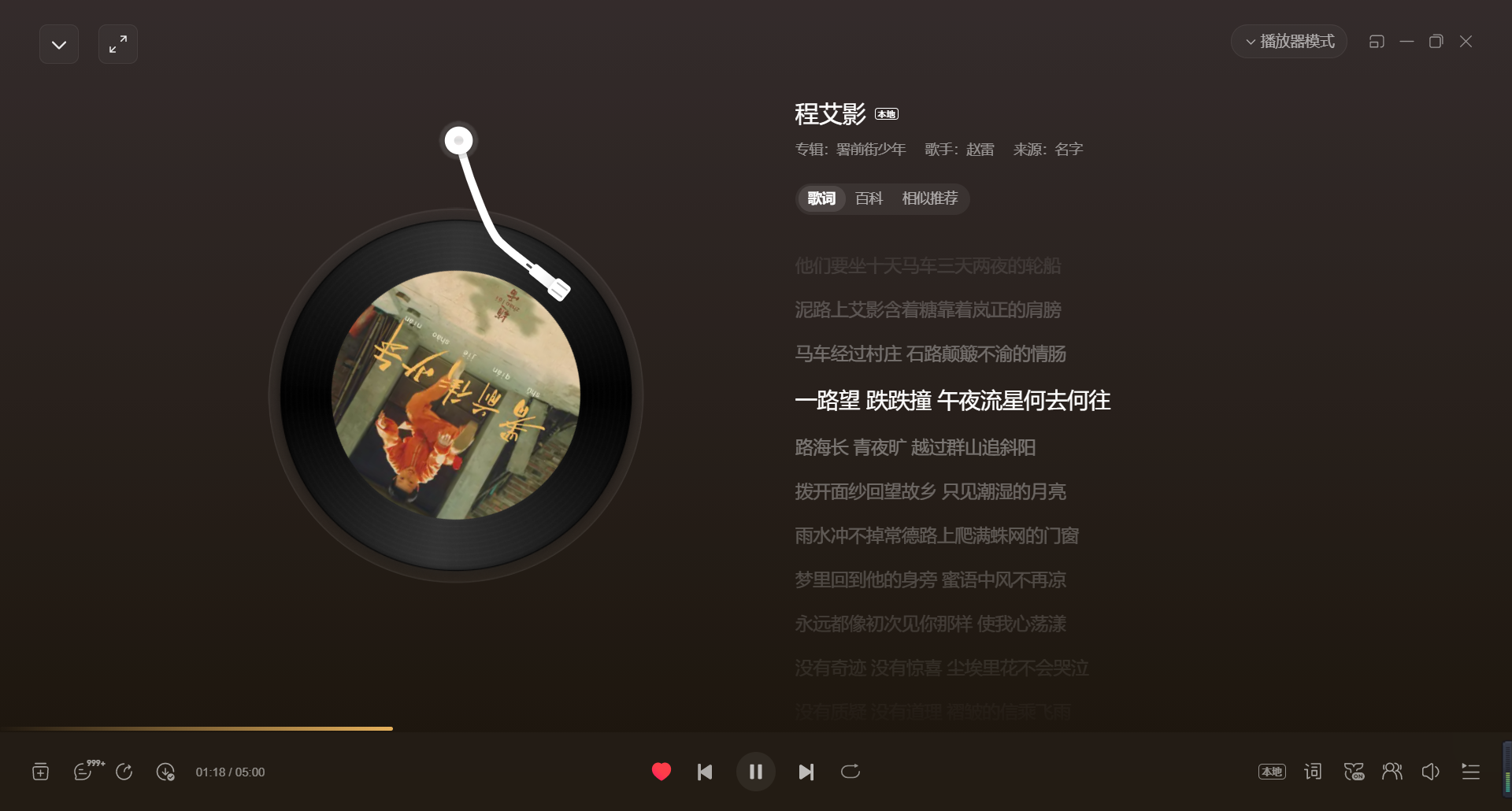The height and width of the screenshot is (811, 1512).
Task: Open the play queue list
Action: point(1470,772)
